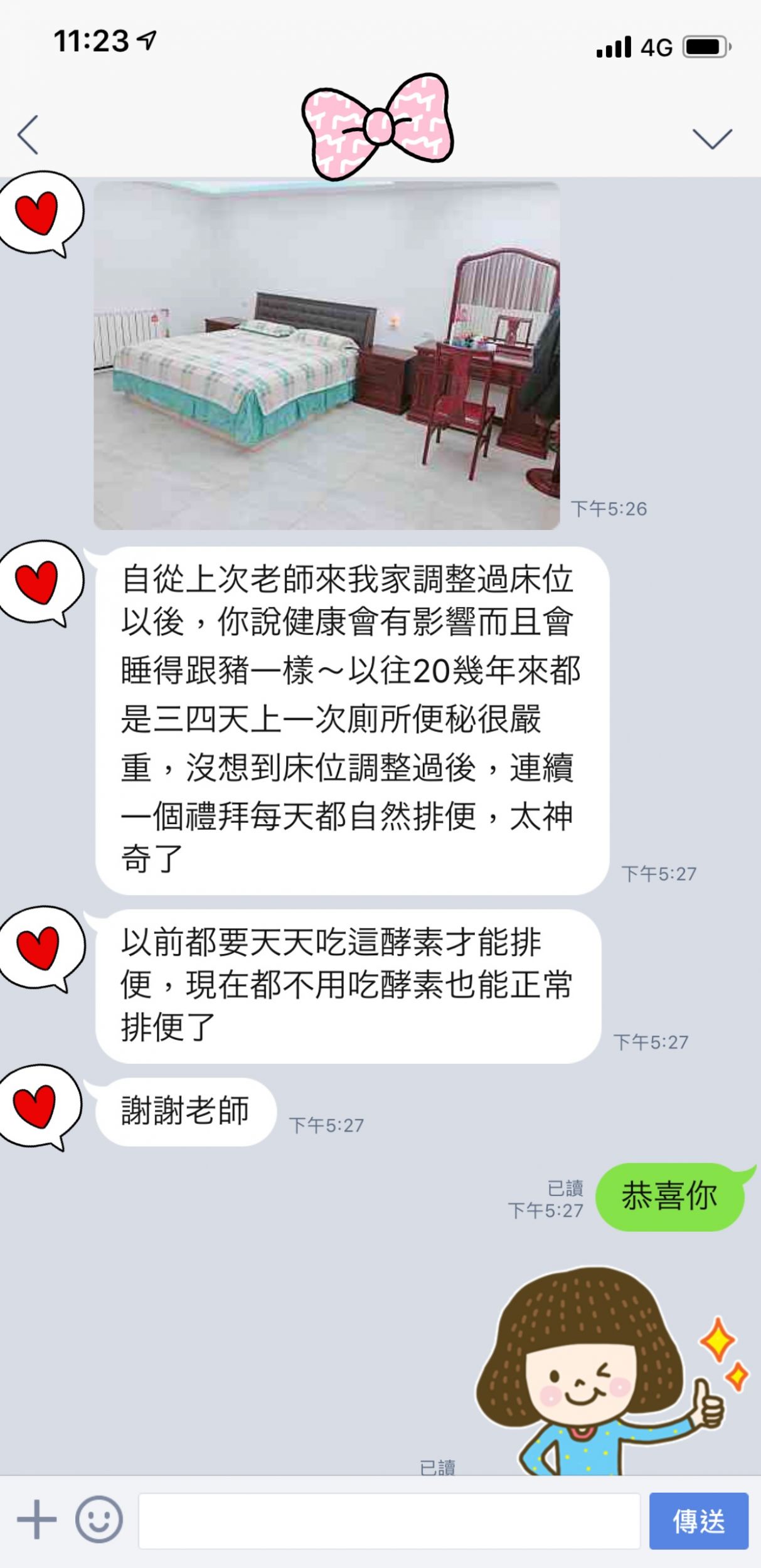Focus the message text field
This screenshot has height=1568, width=761.
pyautogui.click(x=389, y=1520)
